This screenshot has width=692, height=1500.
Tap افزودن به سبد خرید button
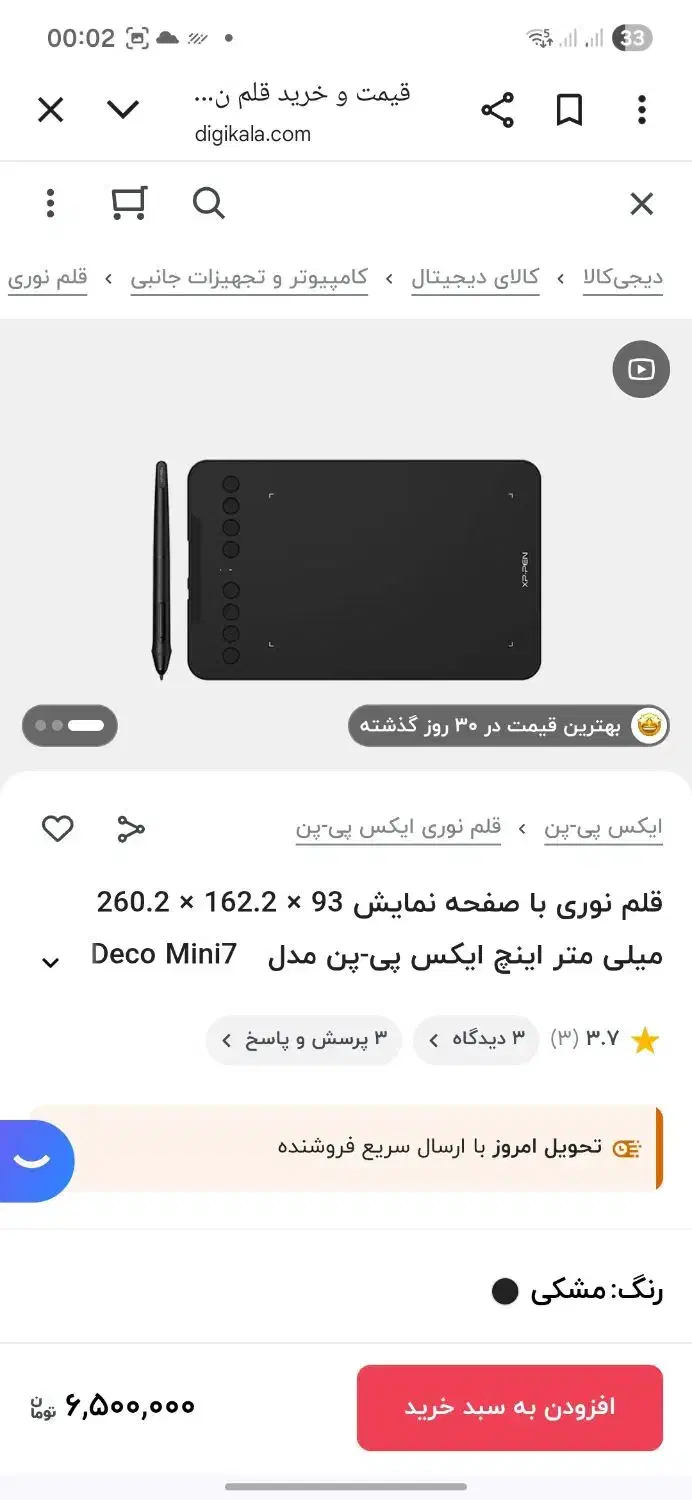coord(510,1407)
